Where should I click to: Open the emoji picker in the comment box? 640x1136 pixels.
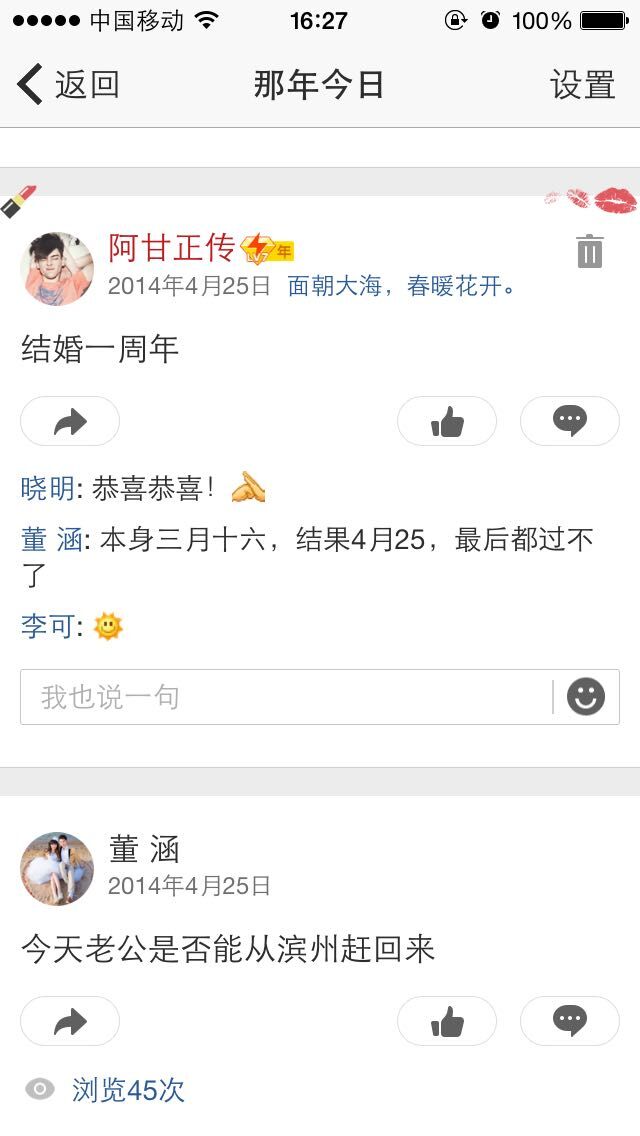click(x=586, y=697)
